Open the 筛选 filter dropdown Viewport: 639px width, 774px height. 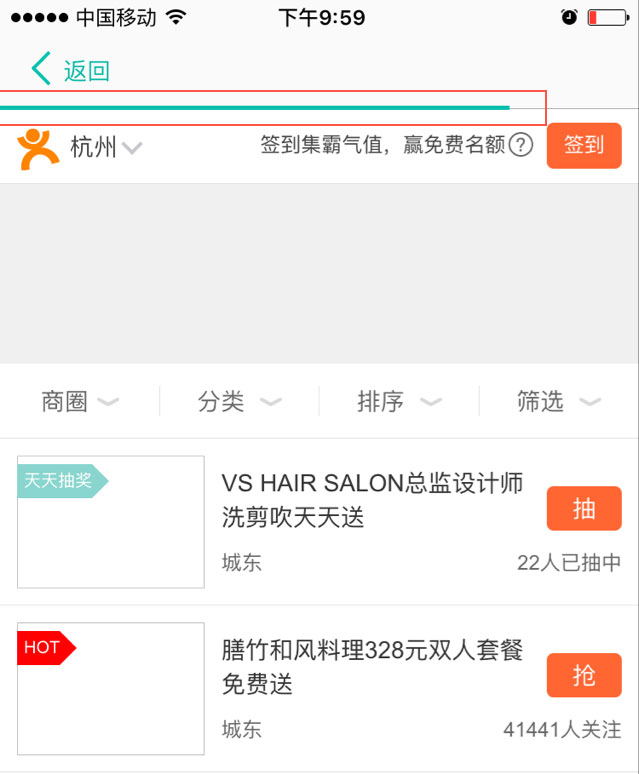click(559, 402)
